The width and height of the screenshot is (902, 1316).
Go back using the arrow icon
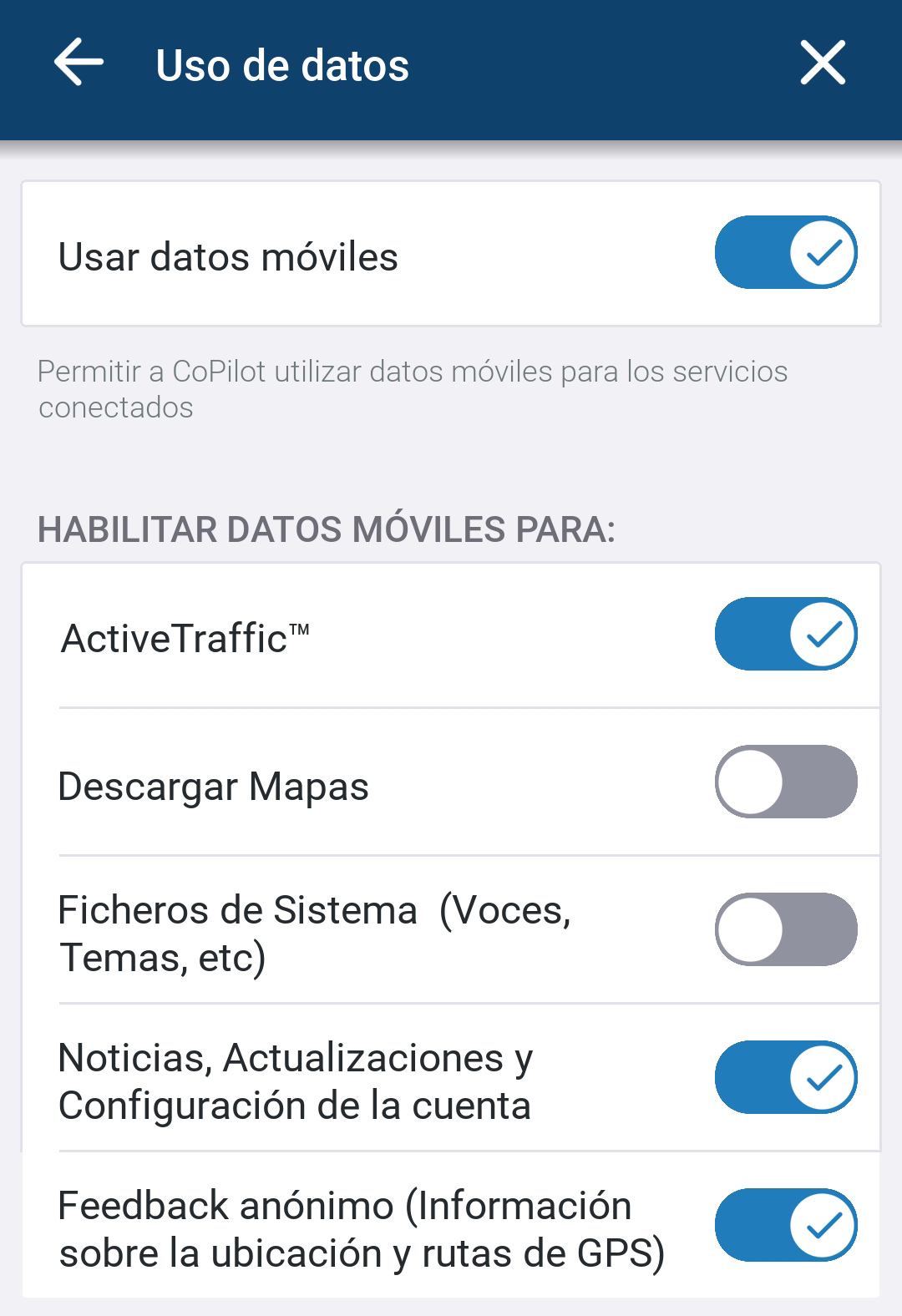tap(79, 63)
